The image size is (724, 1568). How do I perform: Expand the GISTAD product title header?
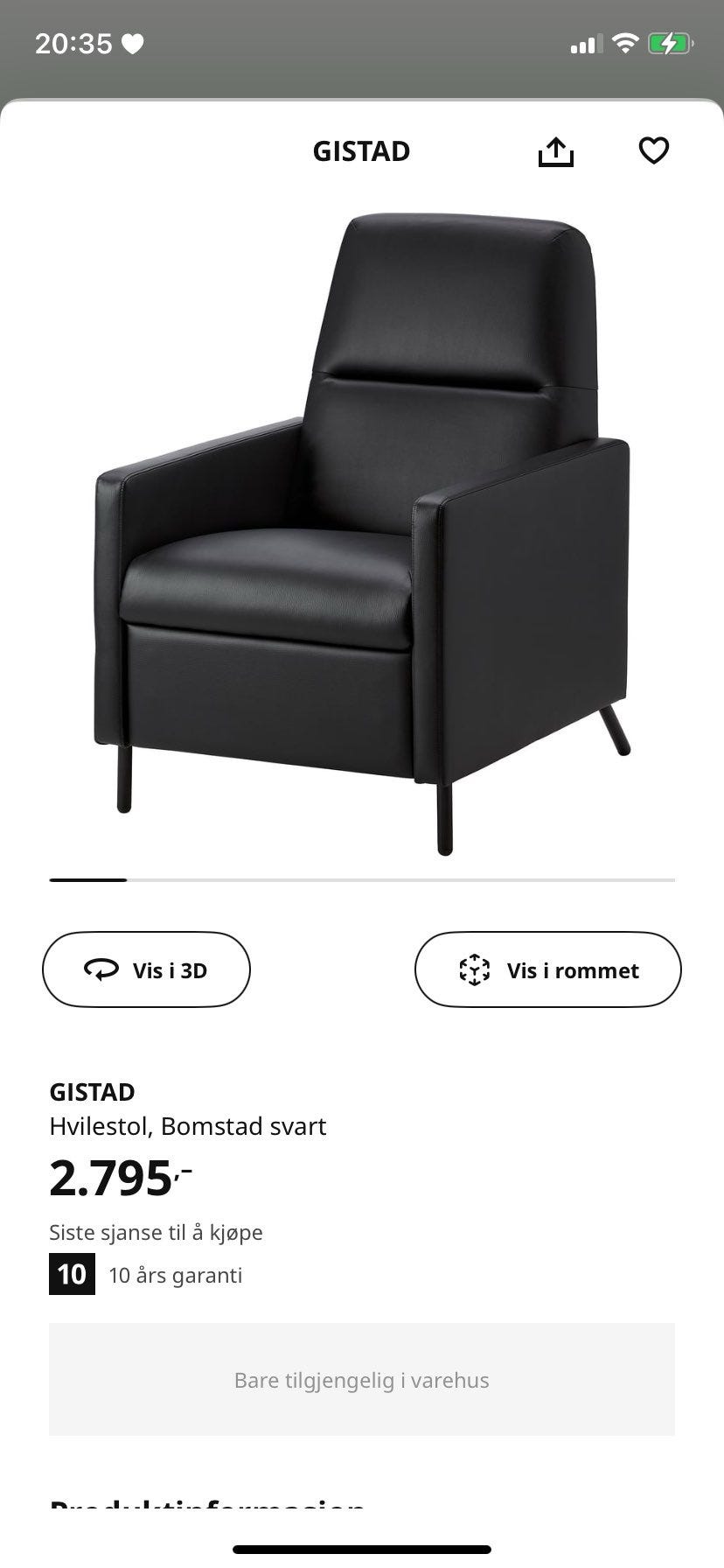(92, 1091)
